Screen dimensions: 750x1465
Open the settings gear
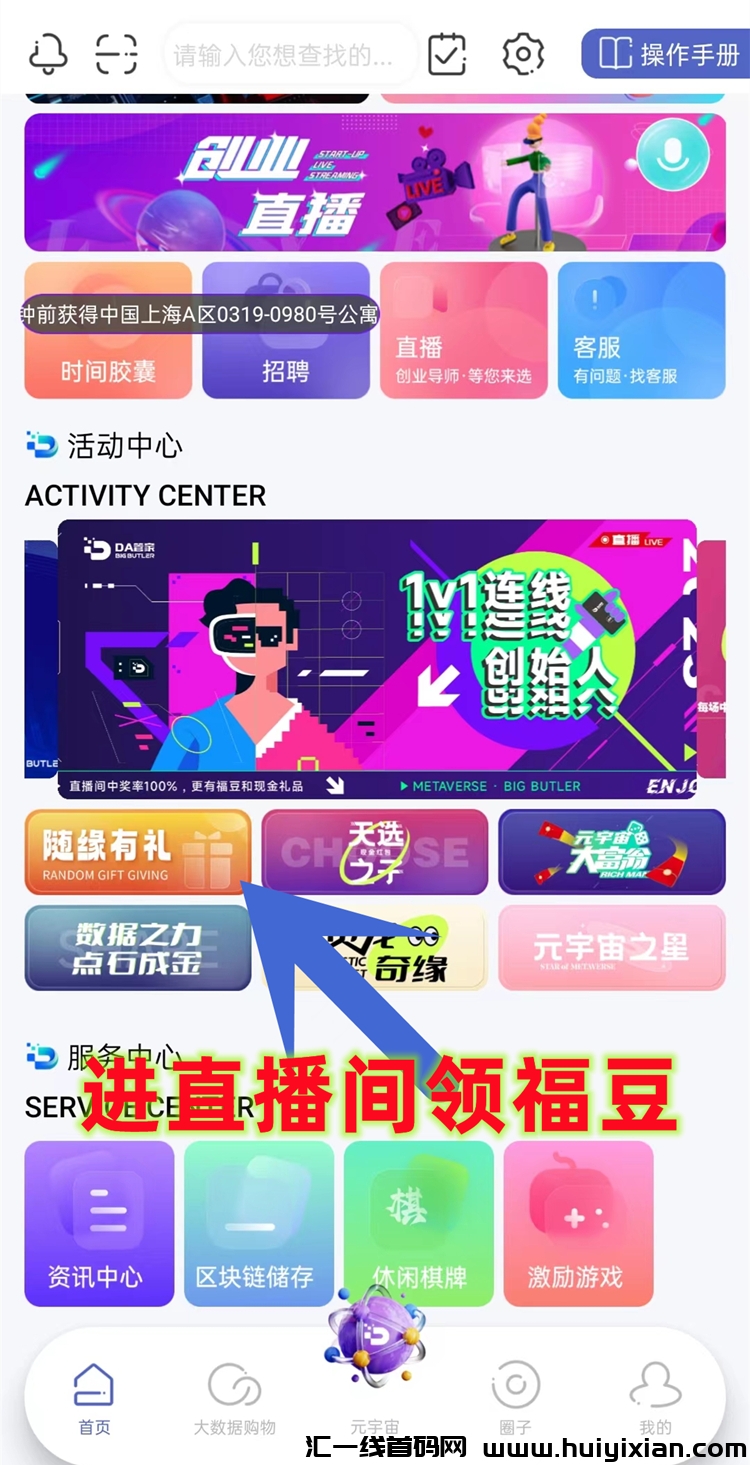point(522,54)
